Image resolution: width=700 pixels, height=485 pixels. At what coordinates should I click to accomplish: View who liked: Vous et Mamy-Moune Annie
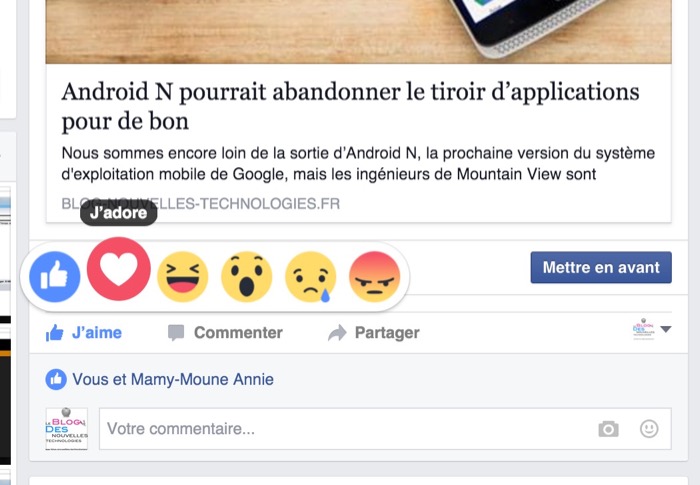(x=172, y=380)
